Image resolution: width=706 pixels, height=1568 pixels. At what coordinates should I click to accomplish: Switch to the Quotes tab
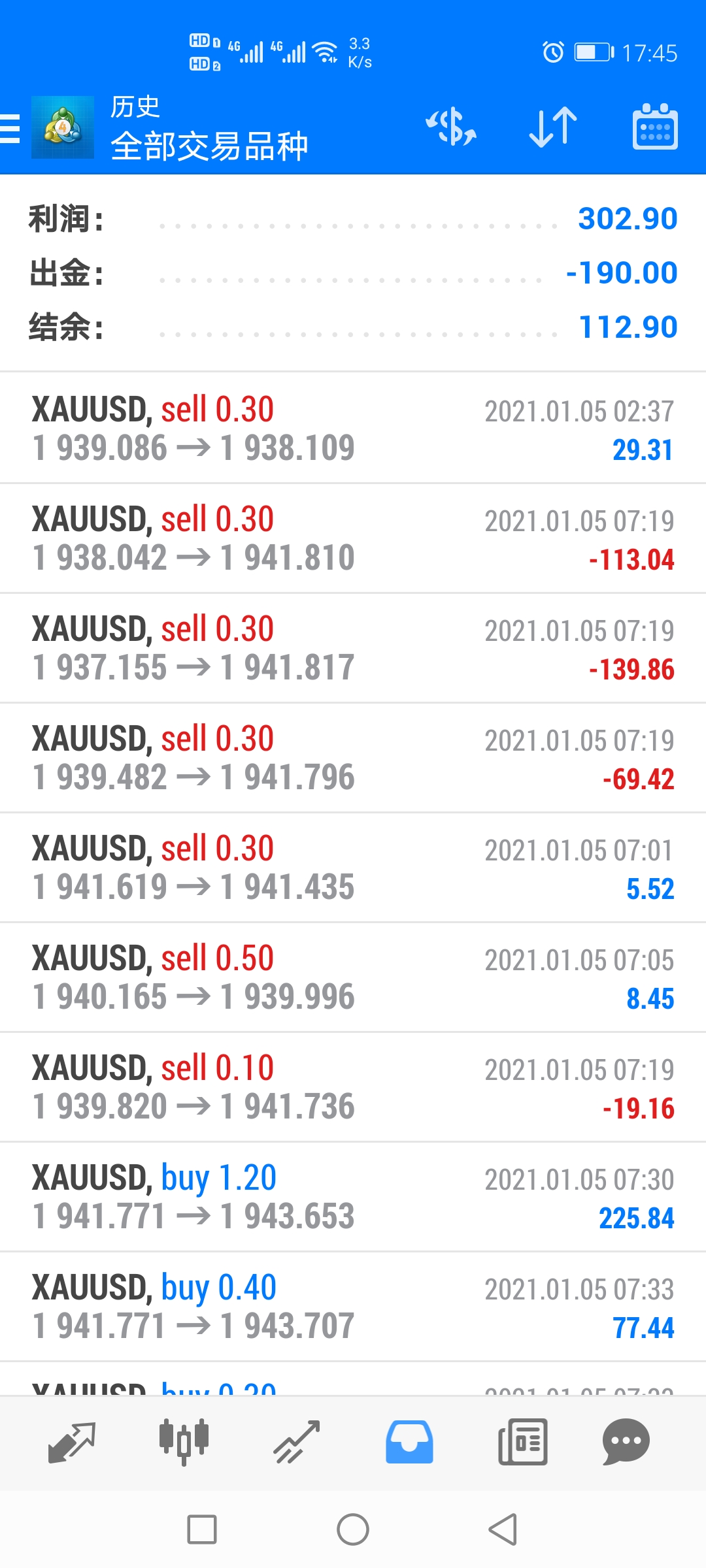click(x=72, y=1442)
